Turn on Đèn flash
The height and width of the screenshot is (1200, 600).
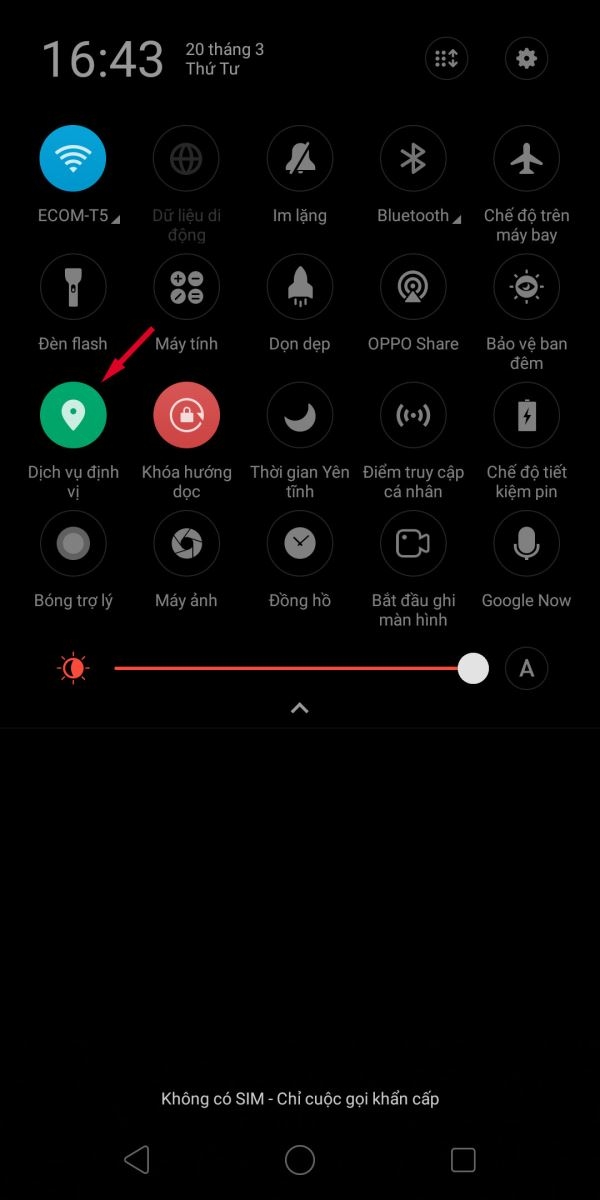coord(73,287)
